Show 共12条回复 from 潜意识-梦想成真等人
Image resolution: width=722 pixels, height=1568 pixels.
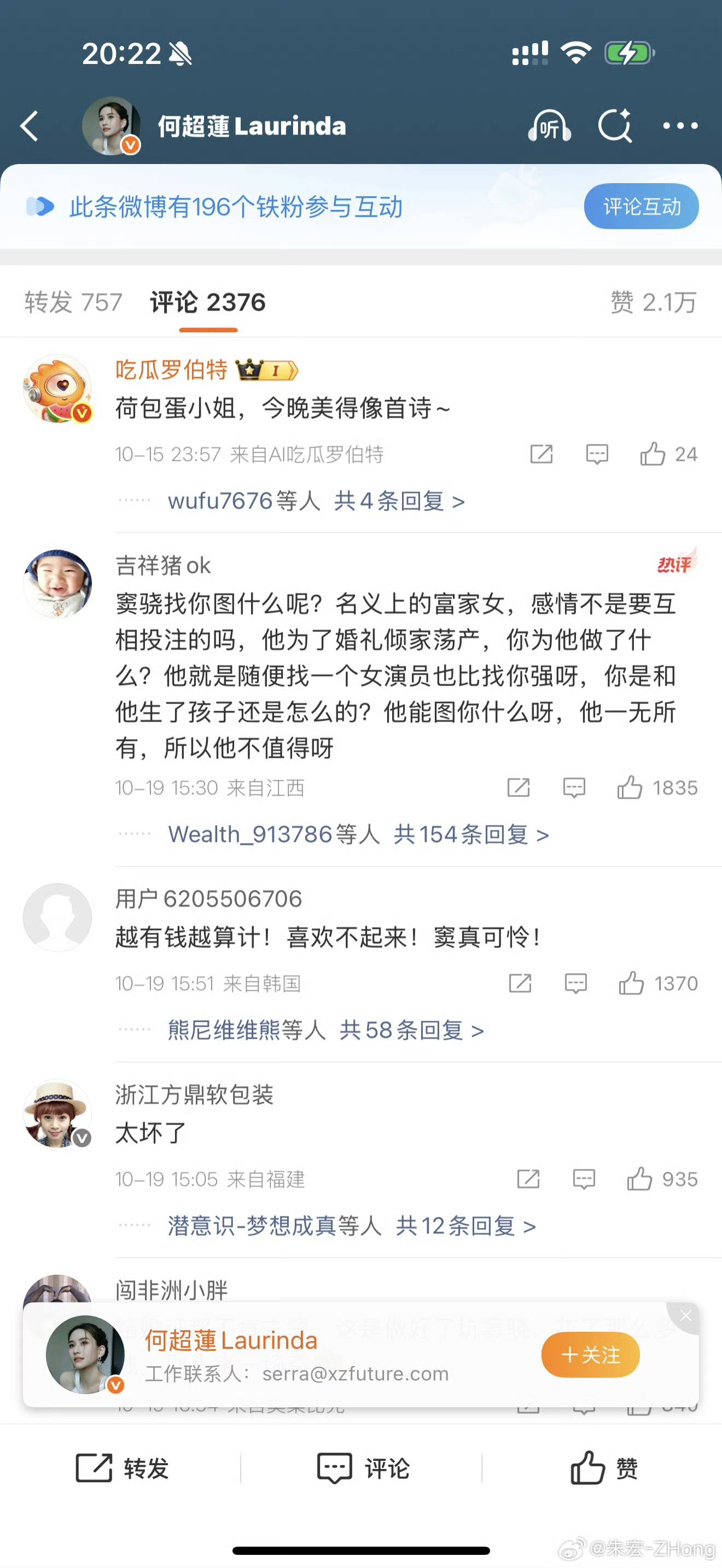point(465,1226)
